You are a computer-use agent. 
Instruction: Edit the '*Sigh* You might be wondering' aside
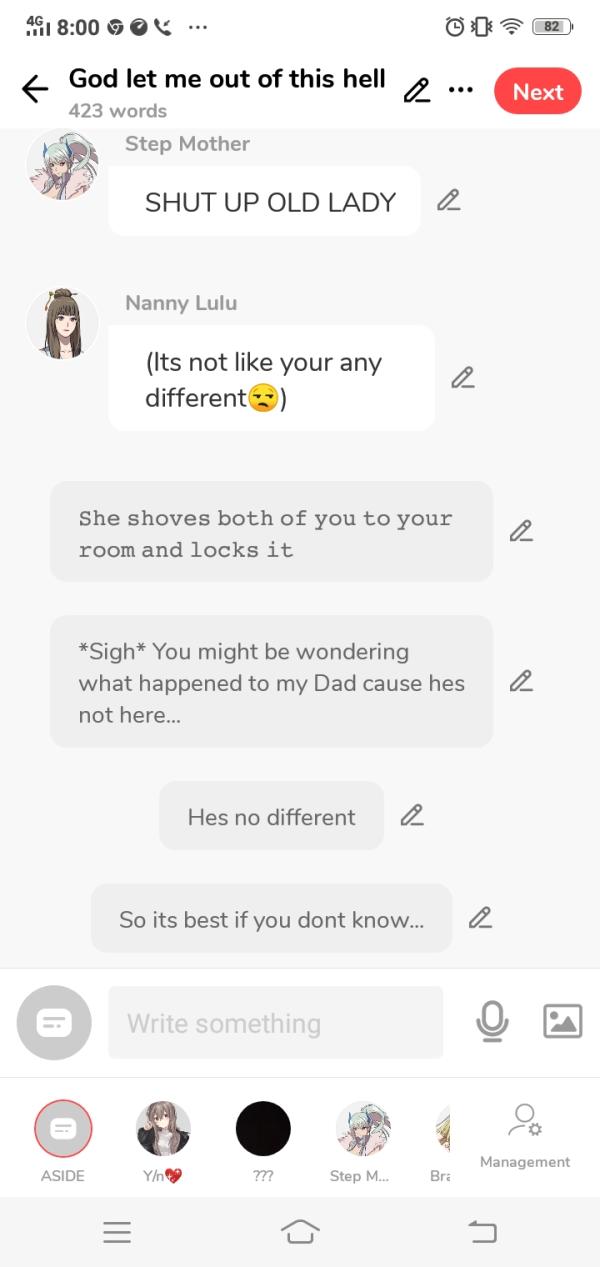pyautogui.click(x=520, y=681)
